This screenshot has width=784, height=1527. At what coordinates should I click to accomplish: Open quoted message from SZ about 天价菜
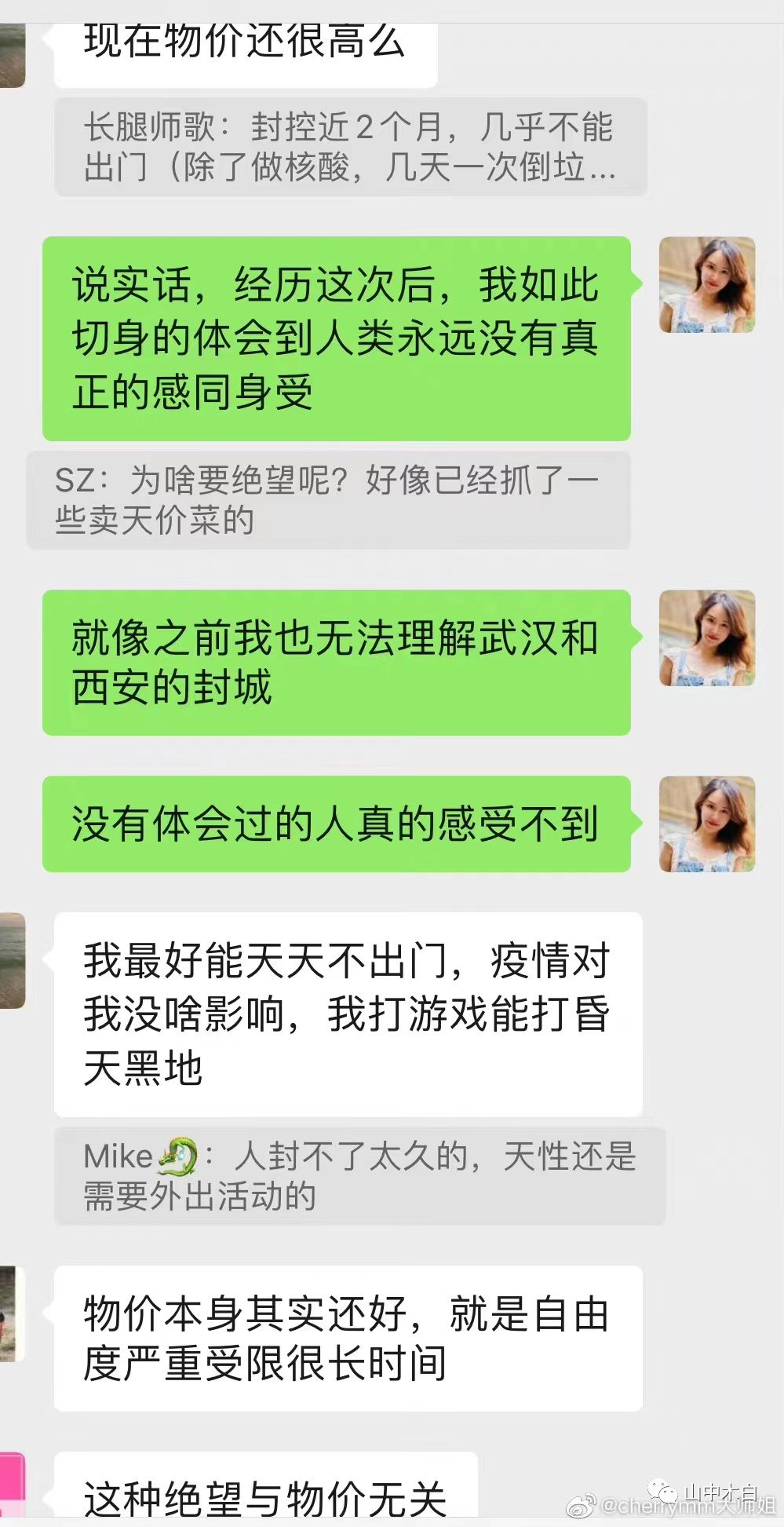coord(328,500)
